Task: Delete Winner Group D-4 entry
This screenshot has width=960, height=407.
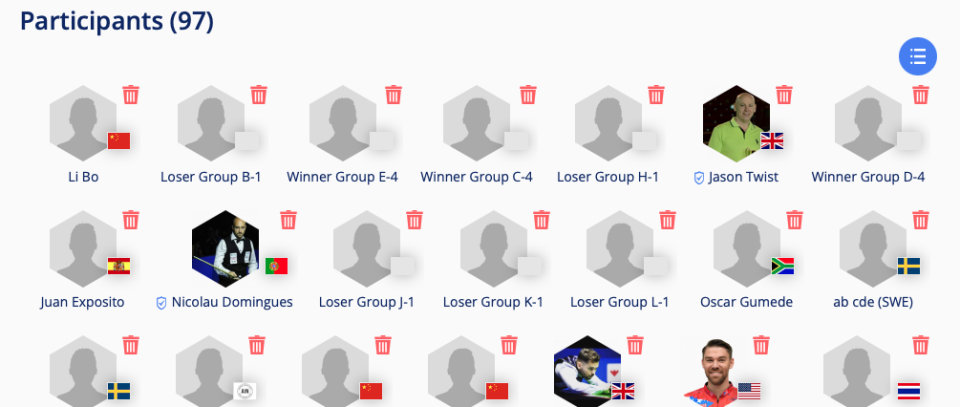Action: pyautogui.click(x=920, y=95)
